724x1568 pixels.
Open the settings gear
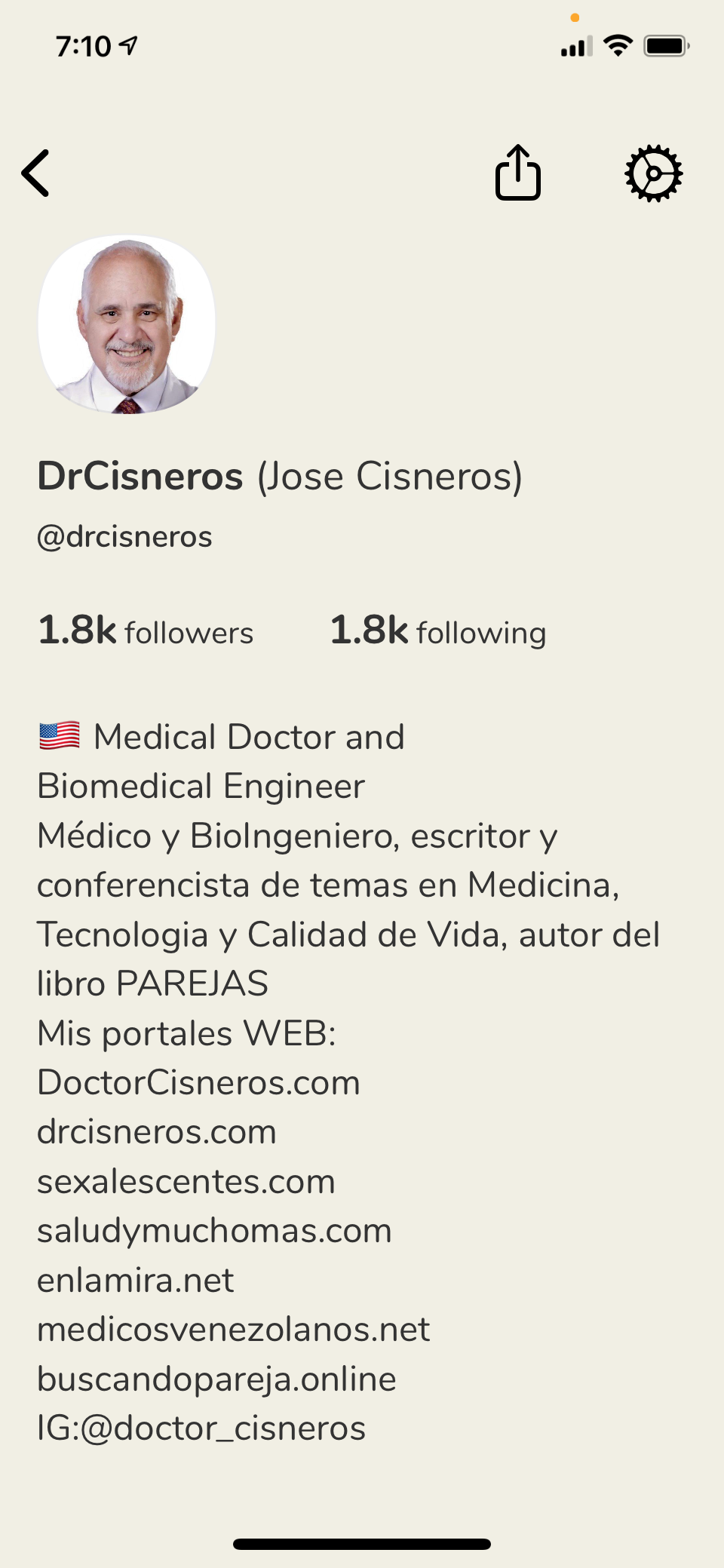pos(653,173)
